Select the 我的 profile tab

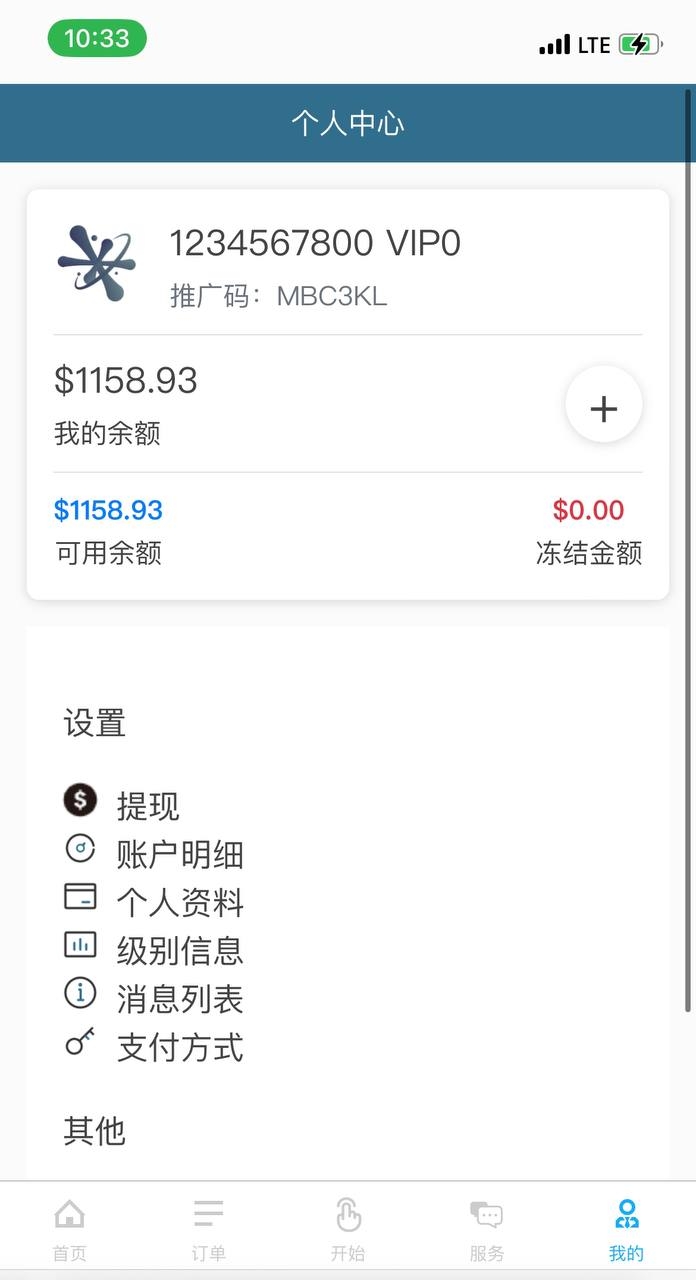coord(627,1230)
